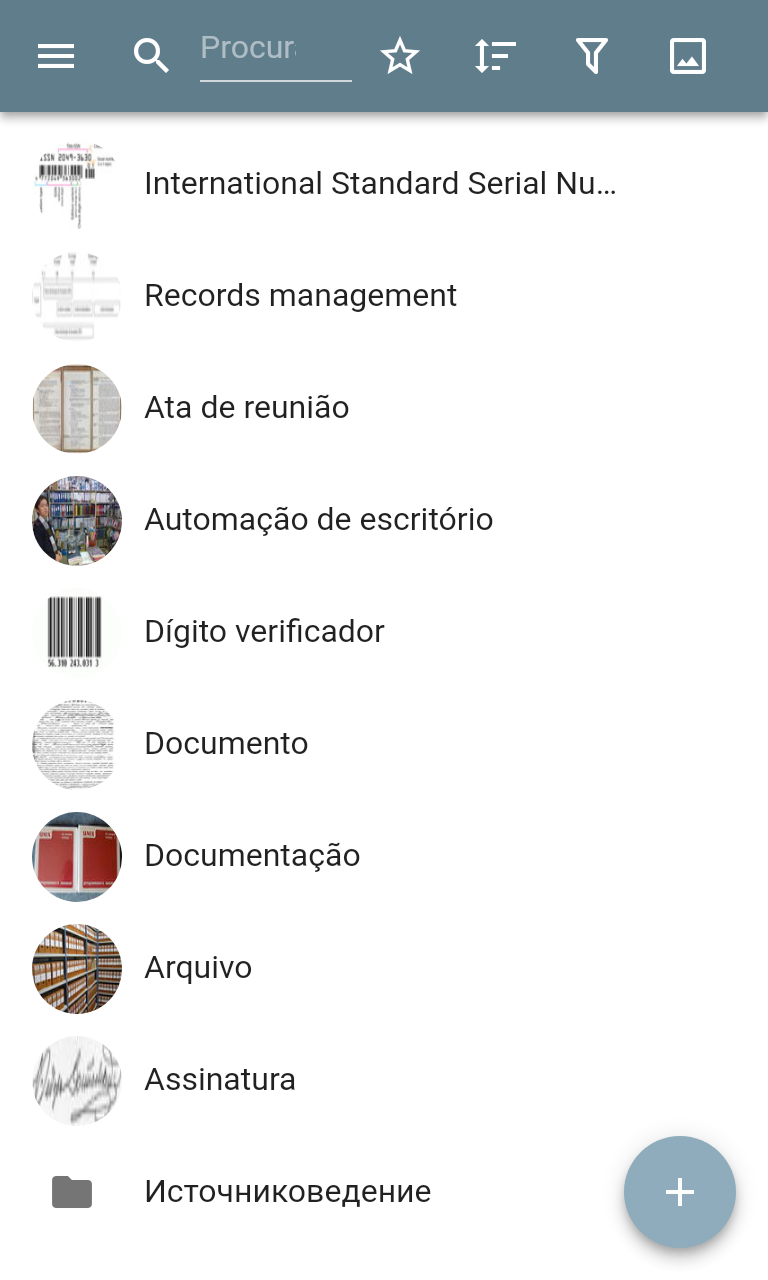The width and height of the screenshot is (768, 1280).
Task: Open the Источниковедение folder
Action: 288,1192
